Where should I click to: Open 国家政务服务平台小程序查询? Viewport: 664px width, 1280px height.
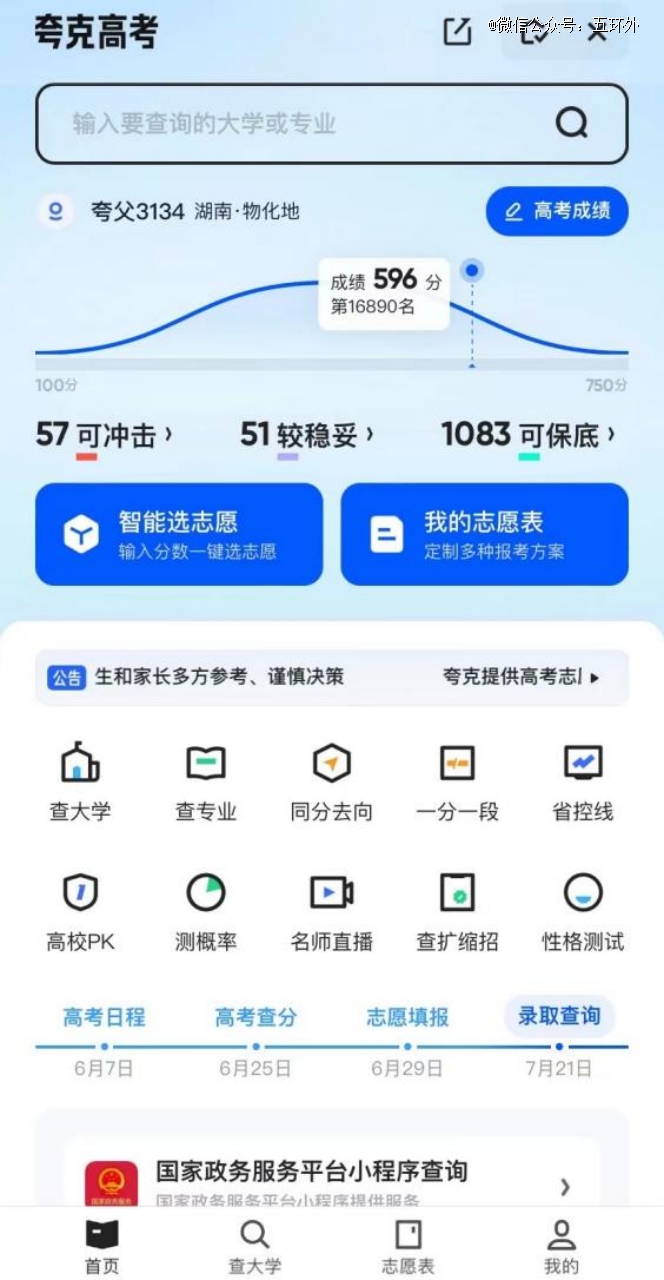pyautogui.click(x=332, y=1180)
